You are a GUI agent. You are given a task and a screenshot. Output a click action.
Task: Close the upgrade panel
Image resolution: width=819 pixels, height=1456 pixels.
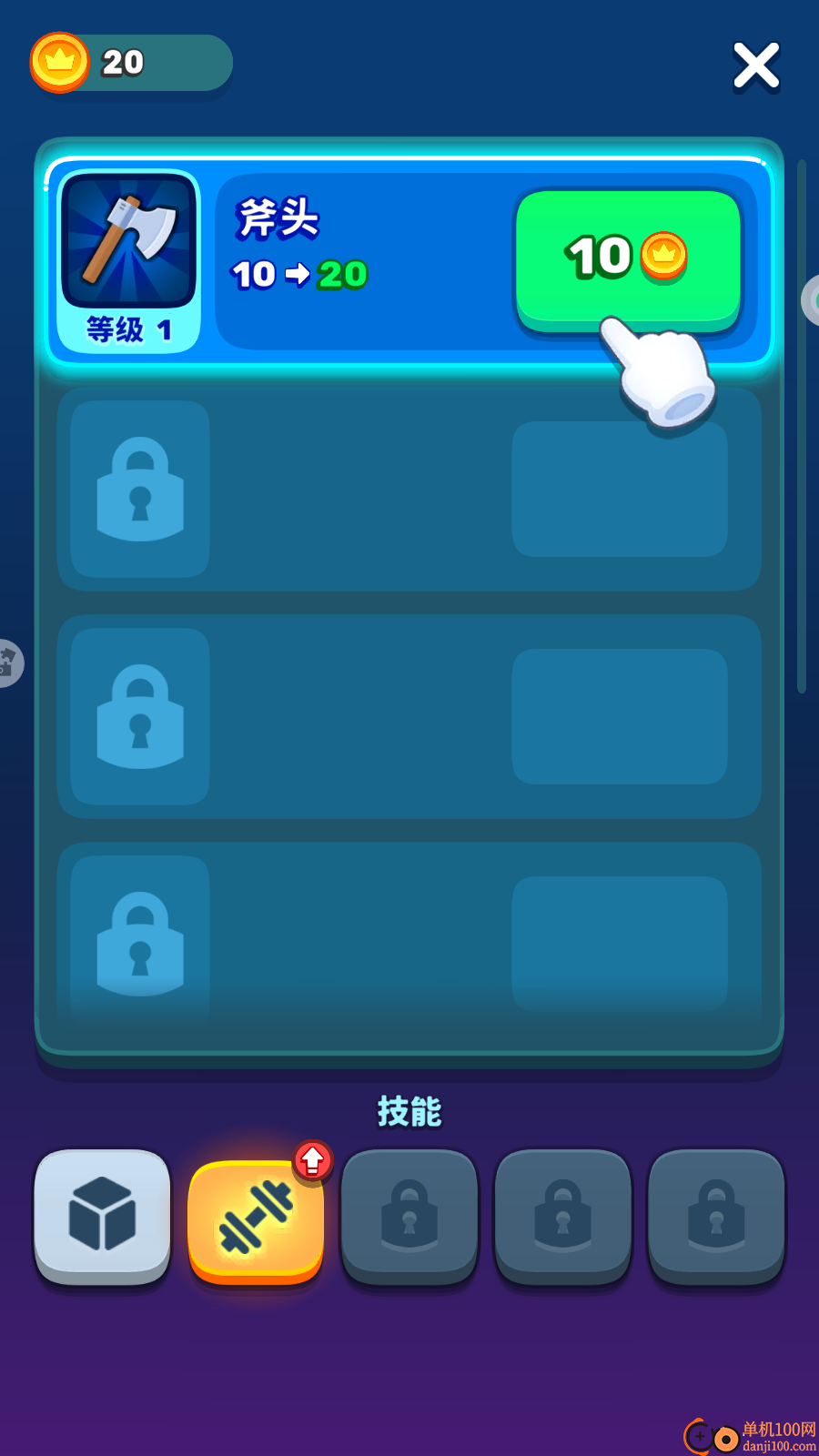click(x=756, y=66)
